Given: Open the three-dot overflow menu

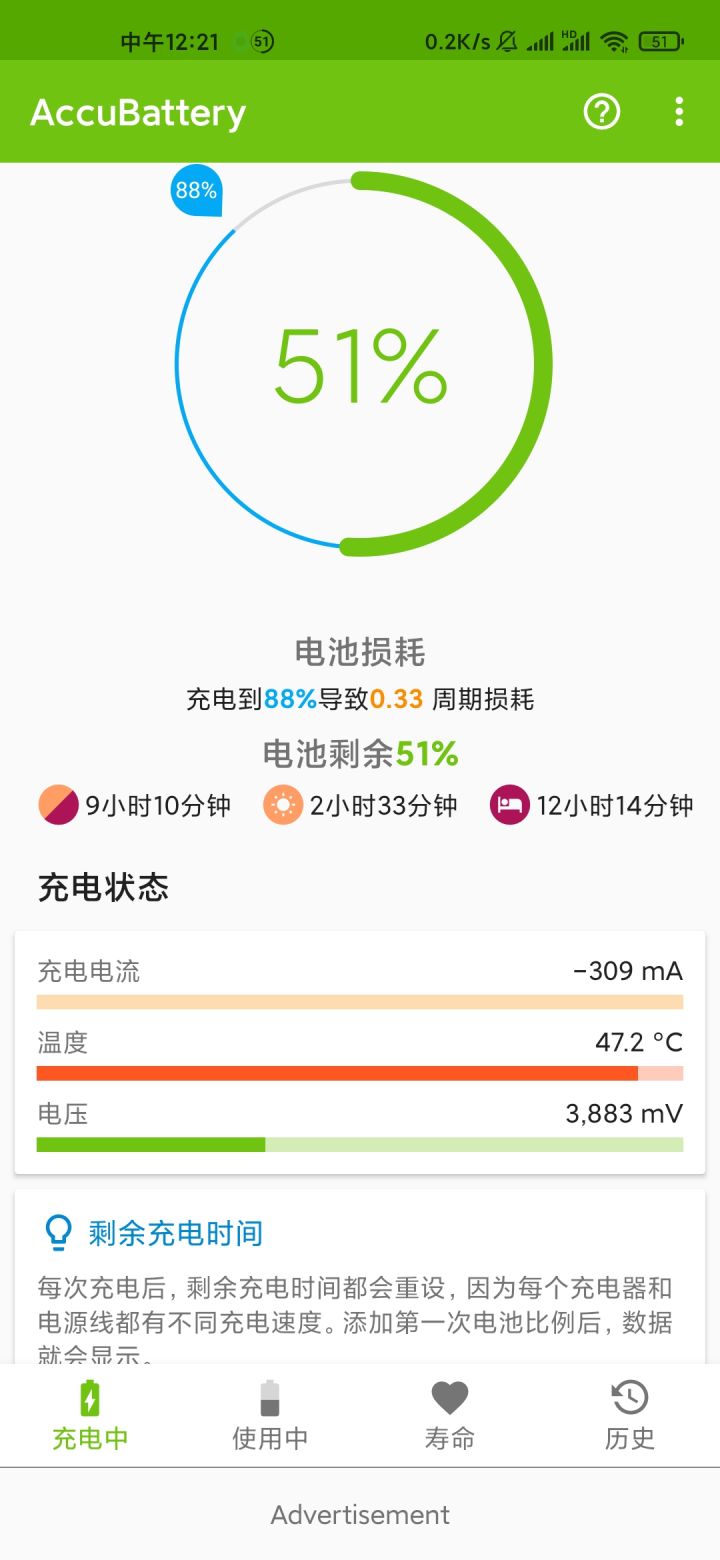Looking at the screenshot, I should 679,112.
